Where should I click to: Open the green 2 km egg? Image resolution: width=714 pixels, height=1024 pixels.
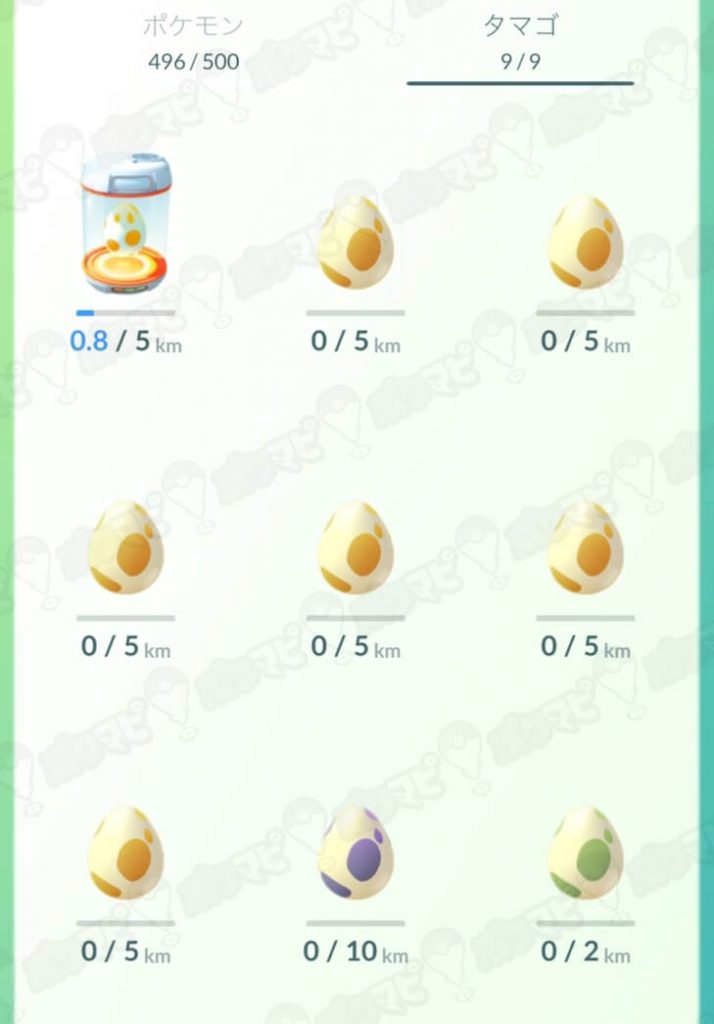(x=585, y=852)
